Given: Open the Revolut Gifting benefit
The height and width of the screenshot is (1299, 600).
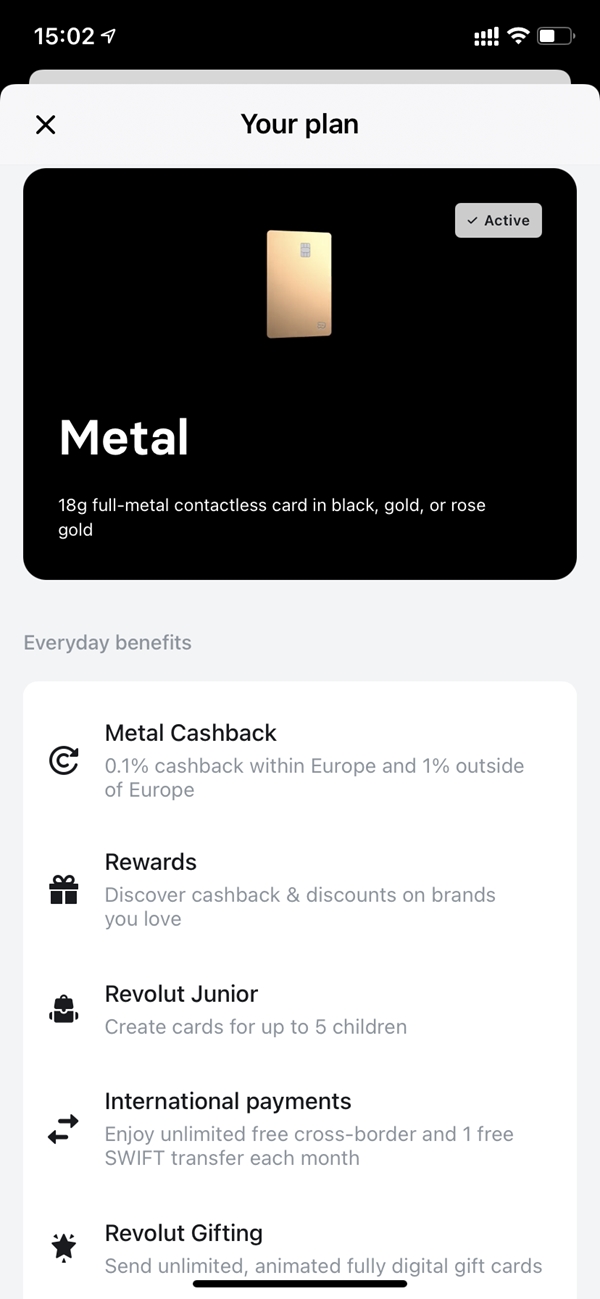Looking at the screenshot, I should point(300,1249).
